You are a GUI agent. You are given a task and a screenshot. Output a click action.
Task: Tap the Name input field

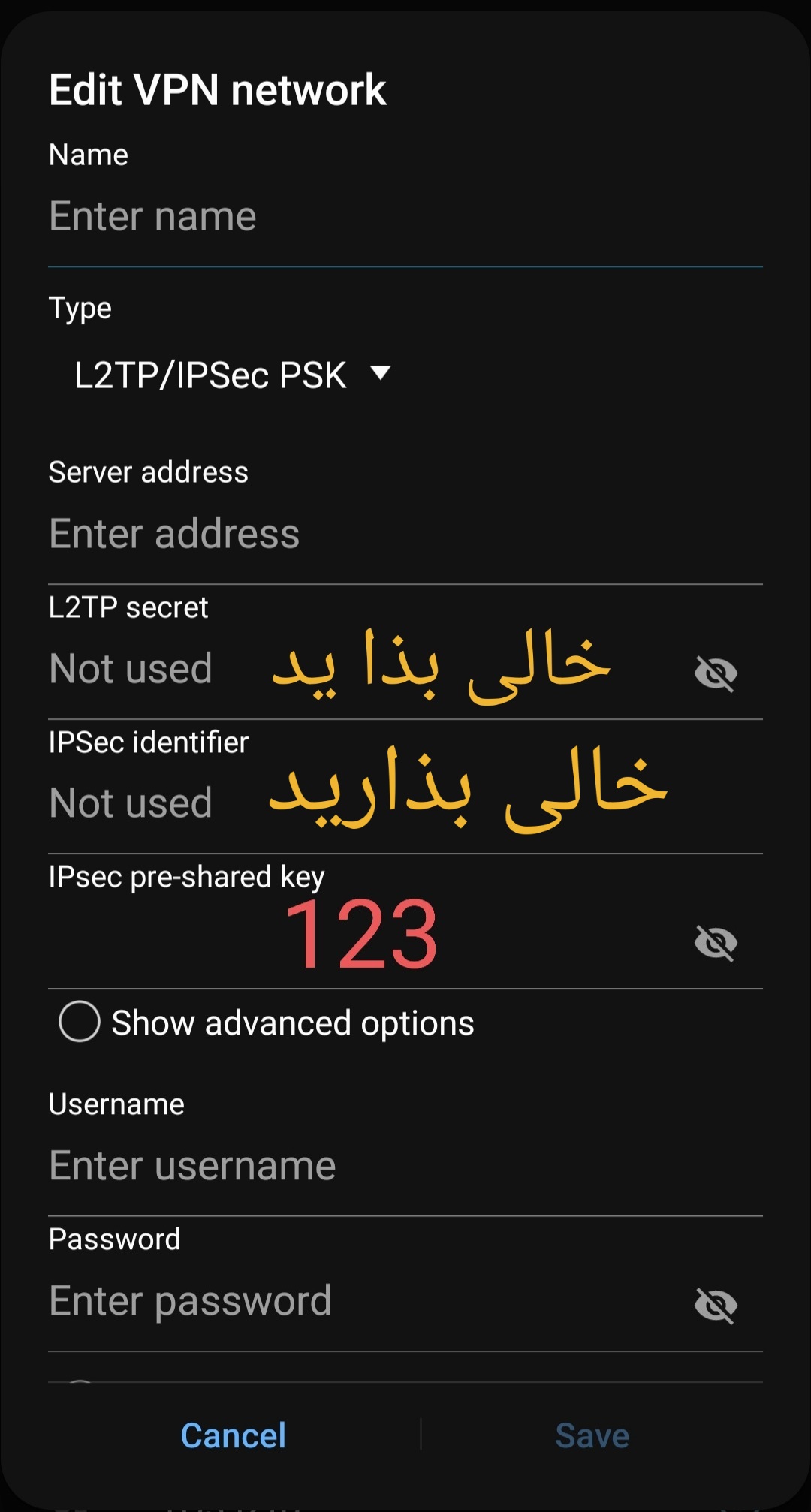tap(405, 217)
